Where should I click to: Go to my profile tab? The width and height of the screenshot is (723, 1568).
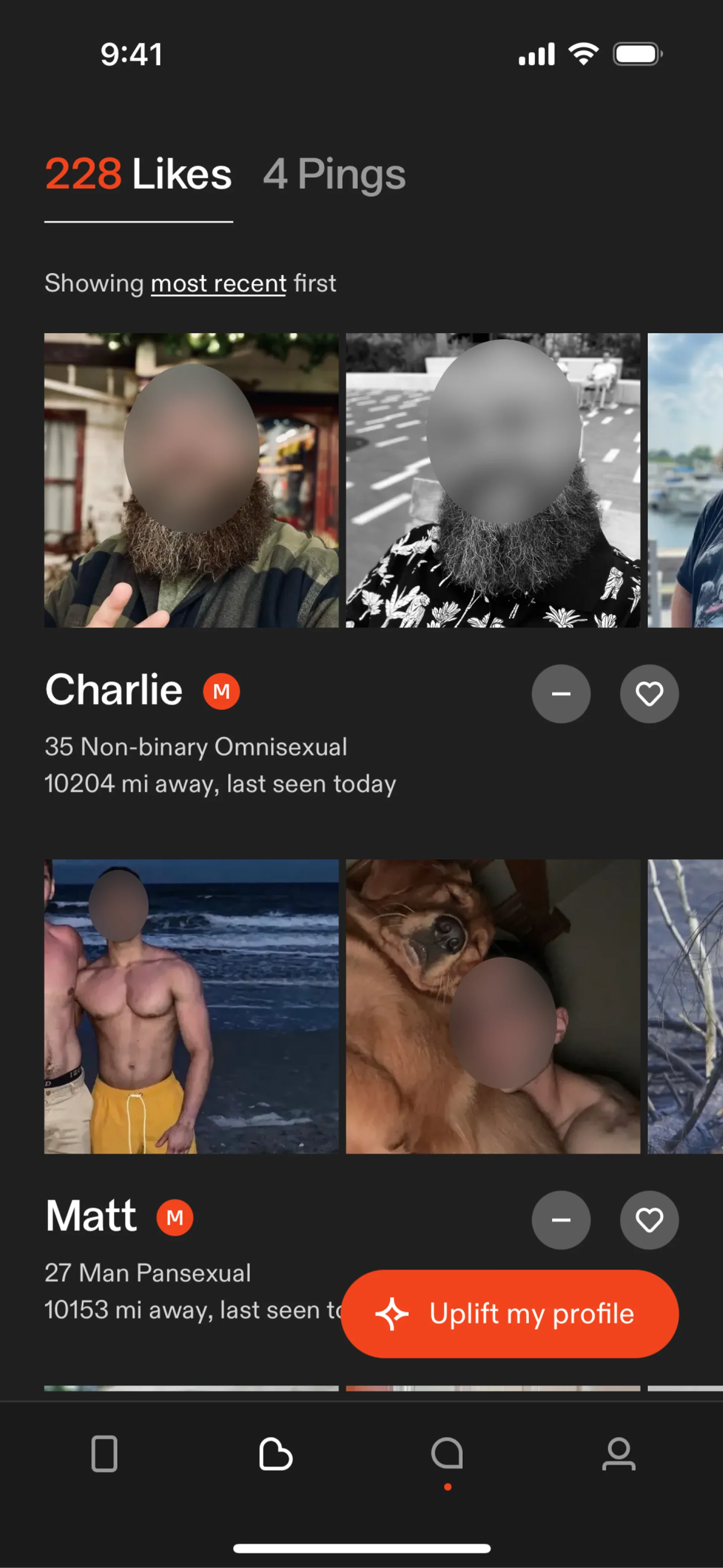pyautogui.click(x=618, y=1454)
